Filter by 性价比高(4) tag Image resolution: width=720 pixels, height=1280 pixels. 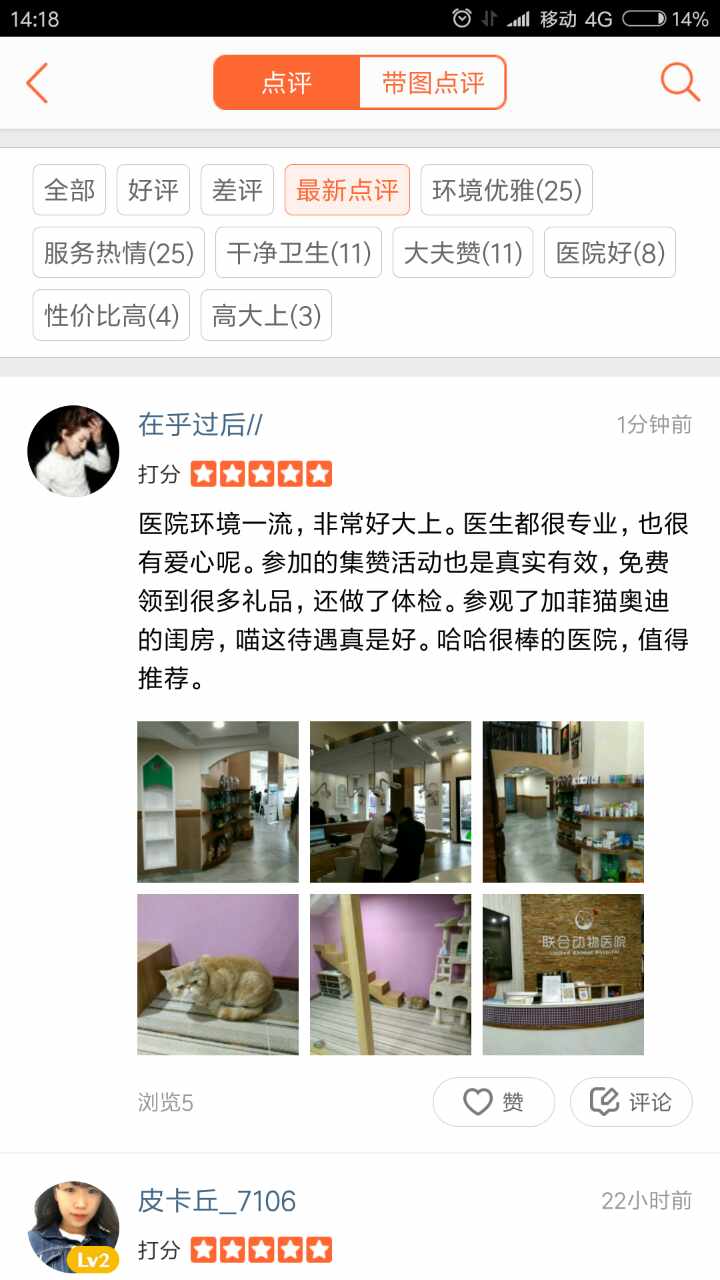tap(111, 316)
